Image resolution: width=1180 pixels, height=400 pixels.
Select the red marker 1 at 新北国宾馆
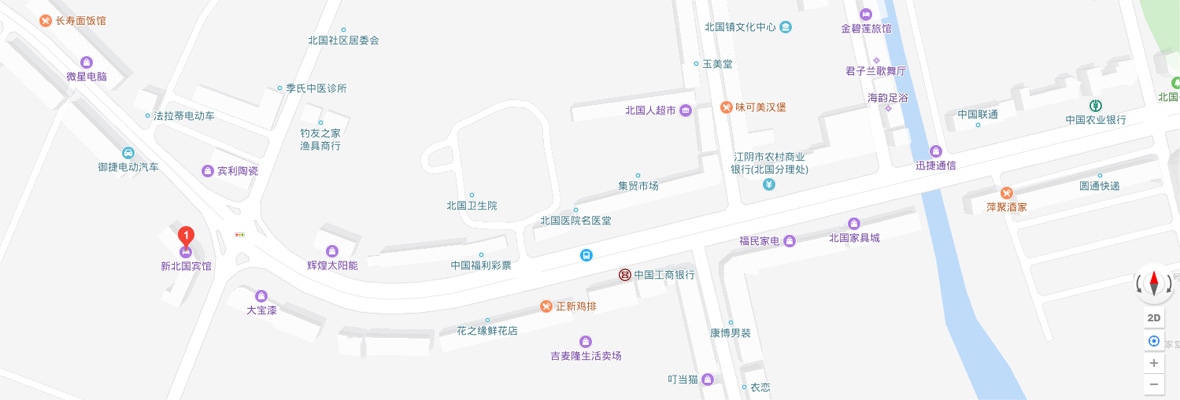point(186,238)
